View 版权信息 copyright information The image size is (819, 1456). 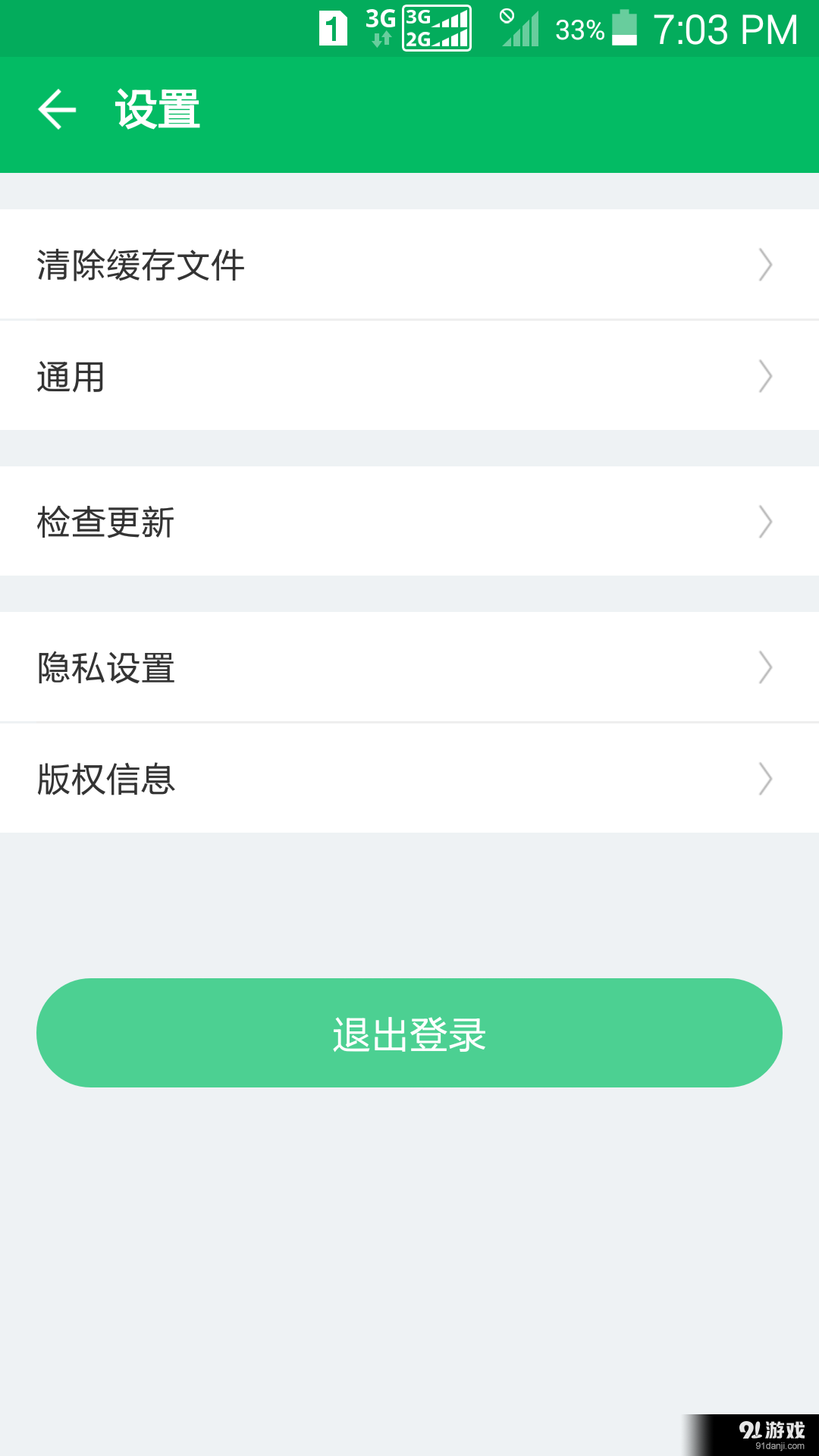105,779
